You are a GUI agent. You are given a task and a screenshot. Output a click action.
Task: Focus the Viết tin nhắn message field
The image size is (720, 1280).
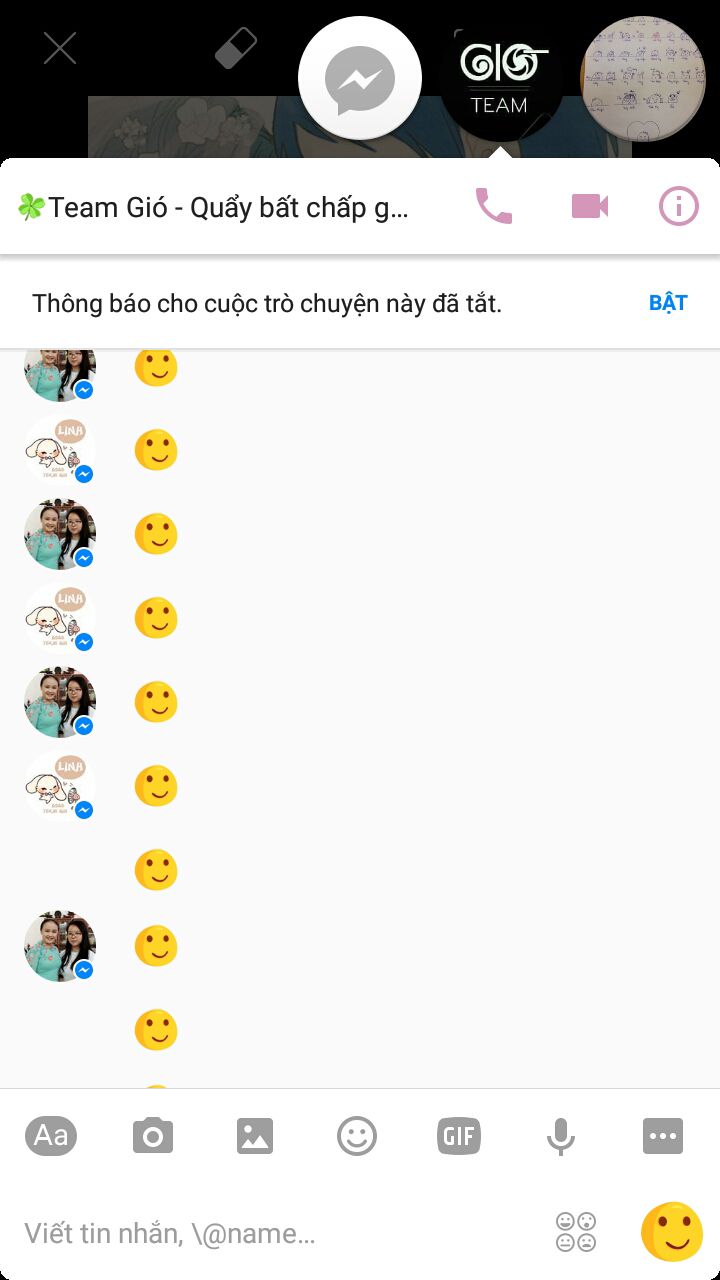280,1233
